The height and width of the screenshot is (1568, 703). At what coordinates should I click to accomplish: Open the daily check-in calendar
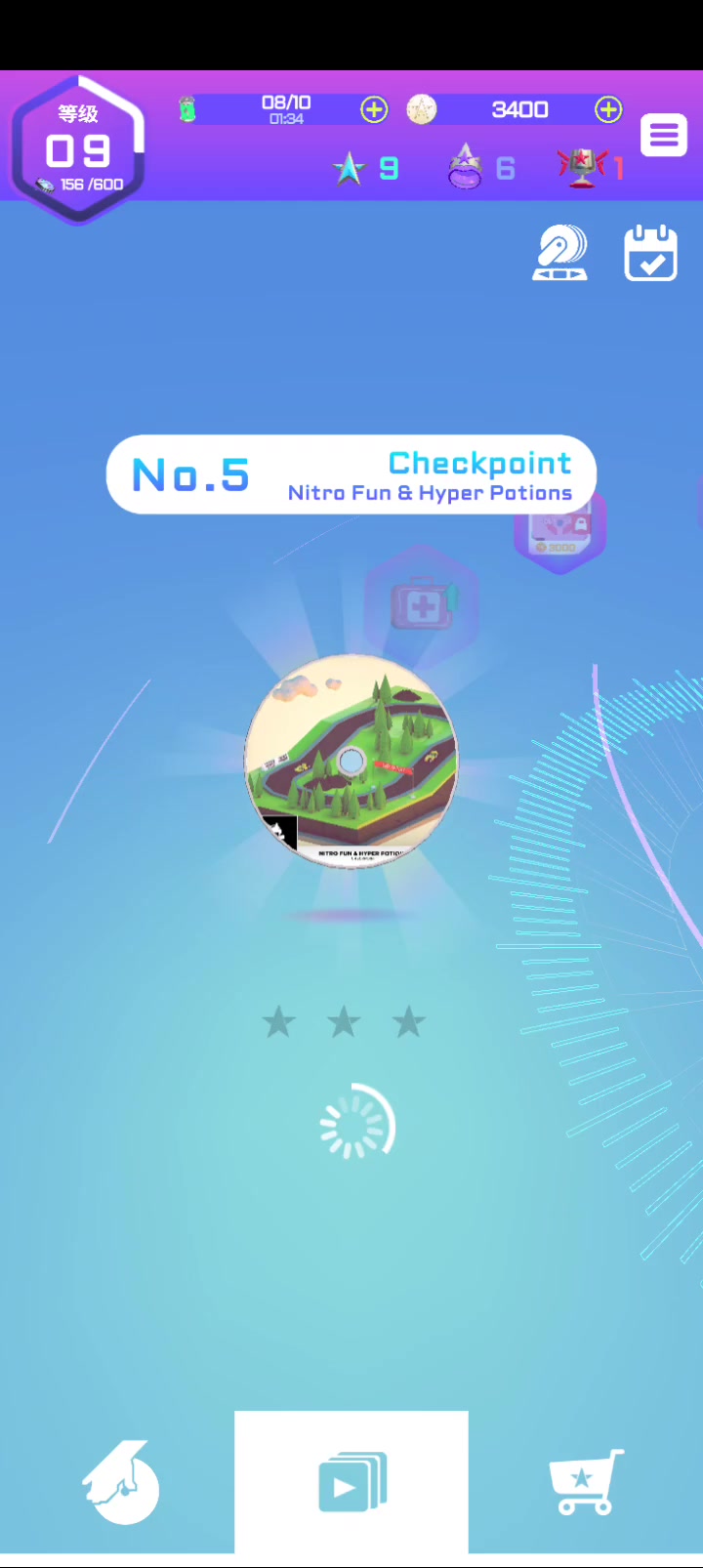click(651, 253)
